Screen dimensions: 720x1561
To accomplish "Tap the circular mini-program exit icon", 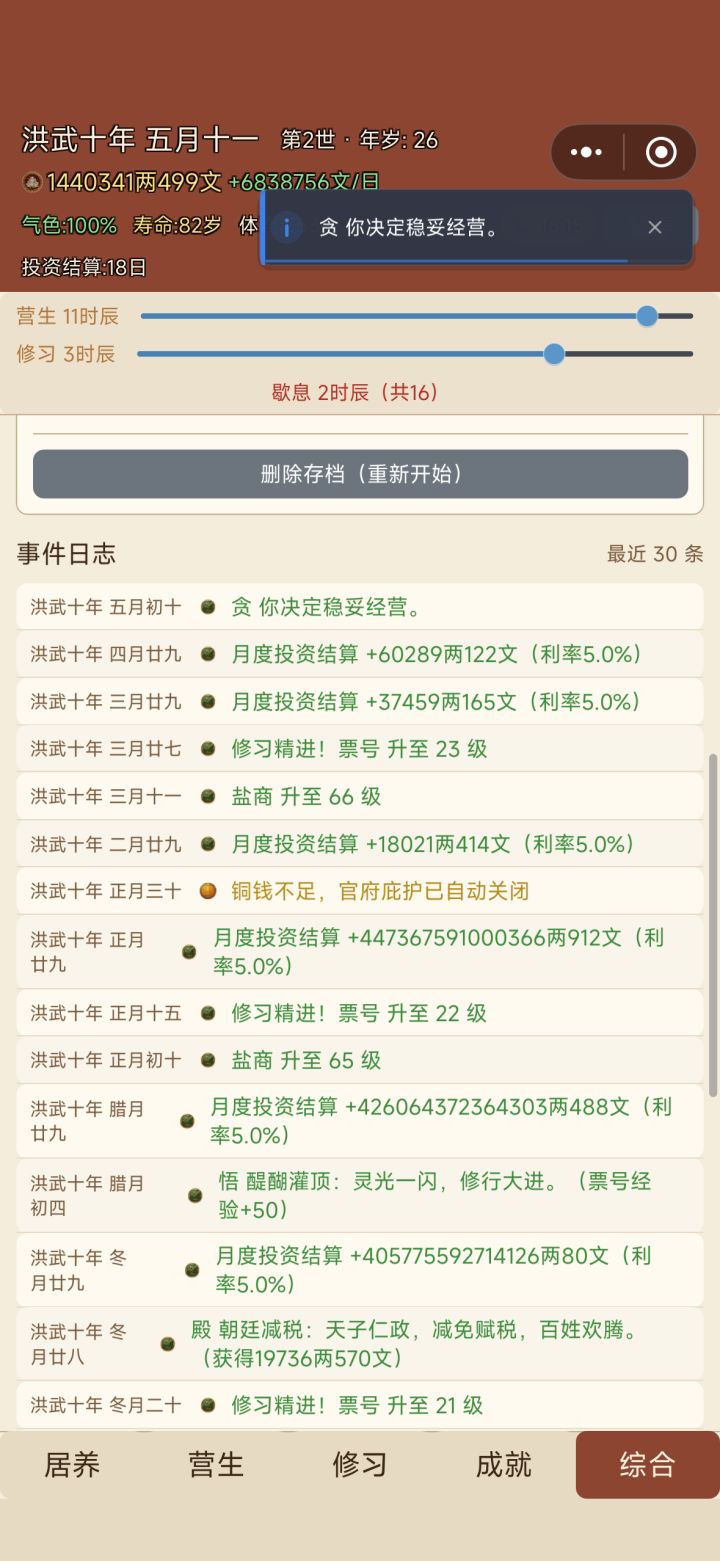I will click(x=660, y=151).
